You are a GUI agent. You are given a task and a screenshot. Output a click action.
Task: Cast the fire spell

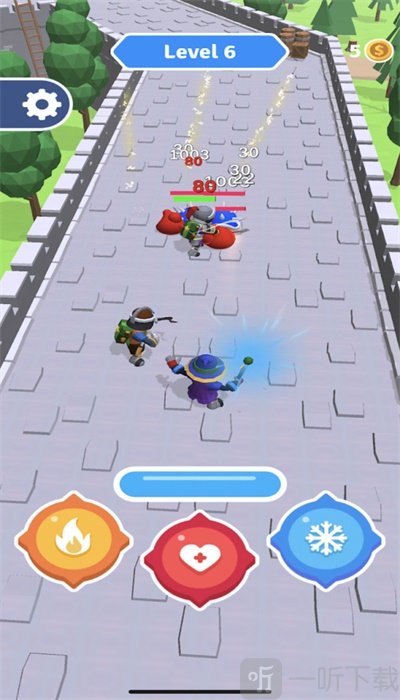(74, 541)
